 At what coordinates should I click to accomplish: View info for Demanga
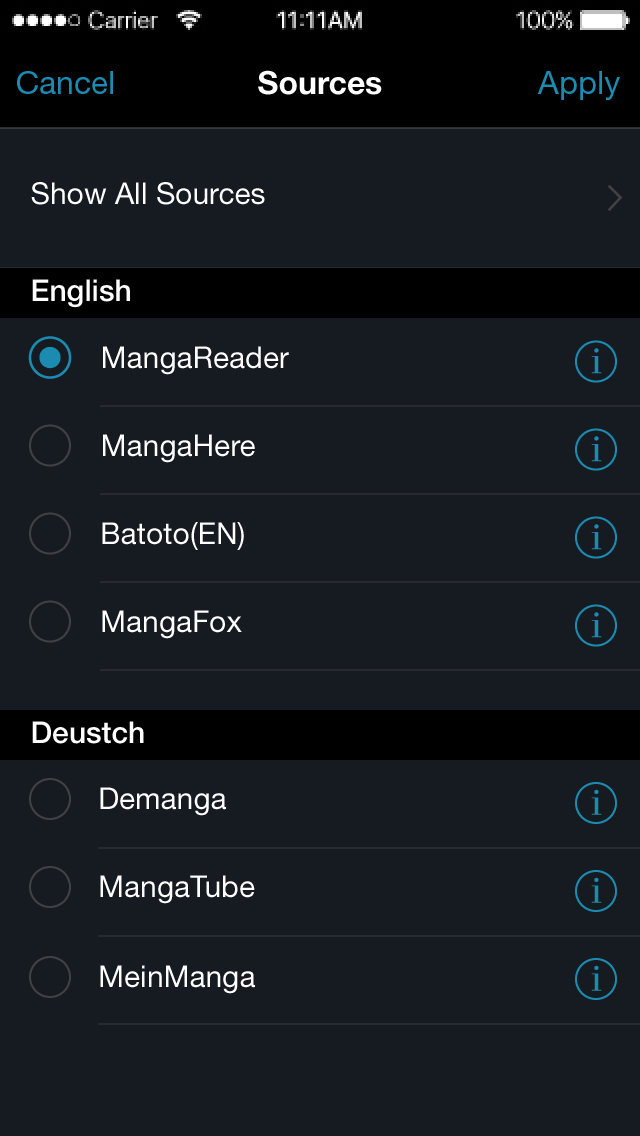[x=596, y=802]
